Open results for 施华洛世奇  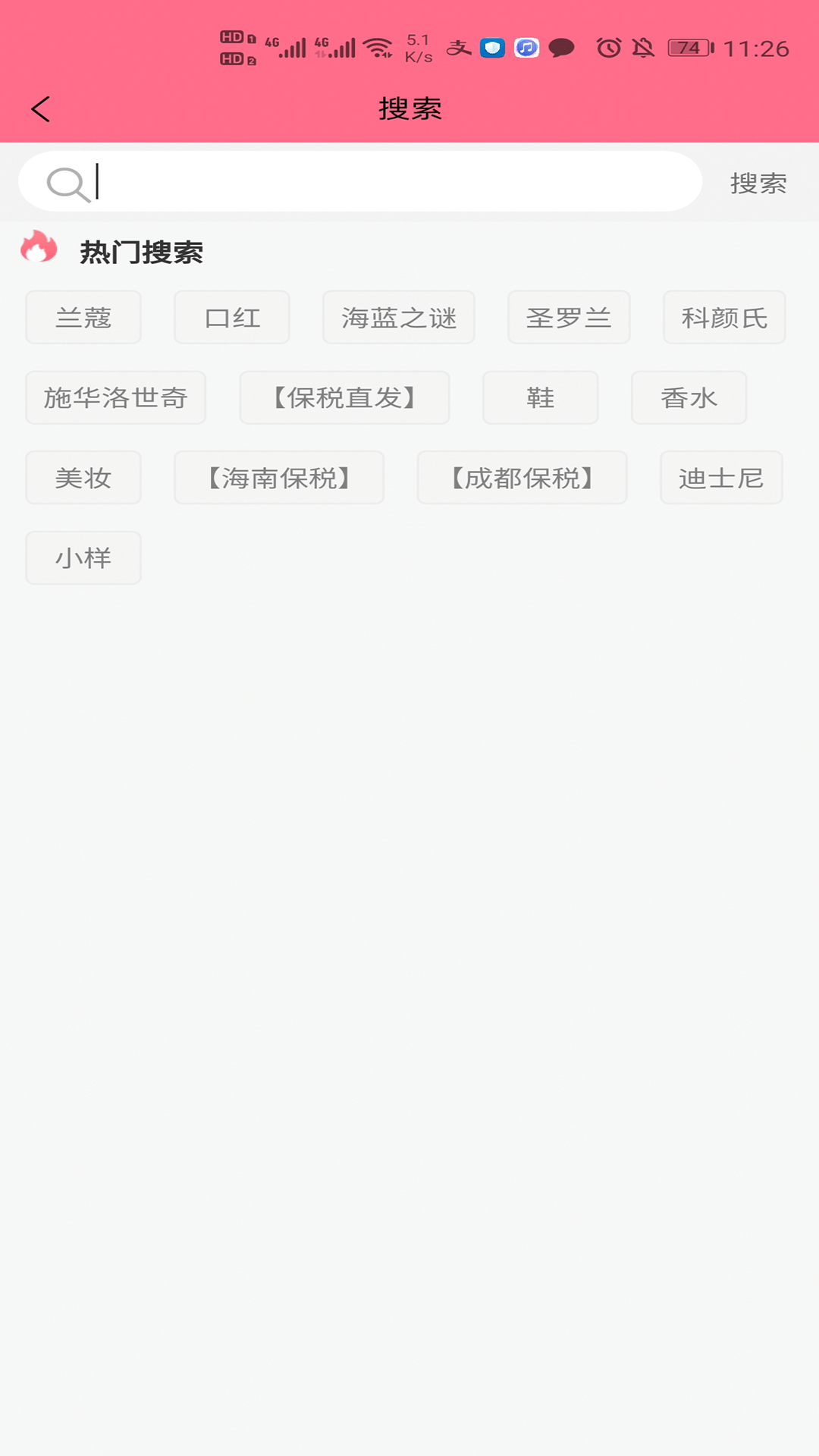click(x=115, y=397)
